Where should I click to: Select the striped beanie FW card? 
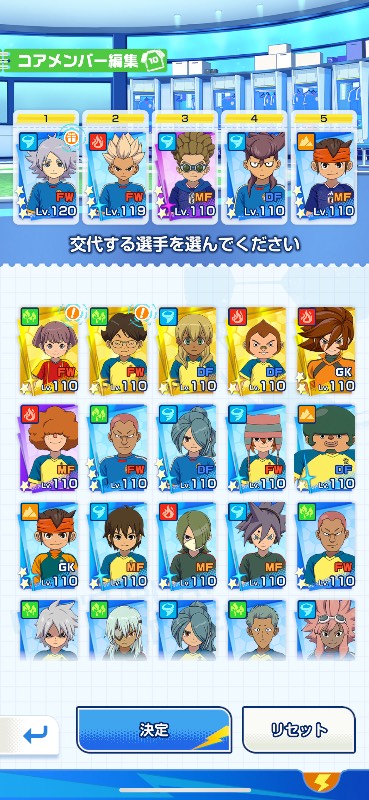257,448
